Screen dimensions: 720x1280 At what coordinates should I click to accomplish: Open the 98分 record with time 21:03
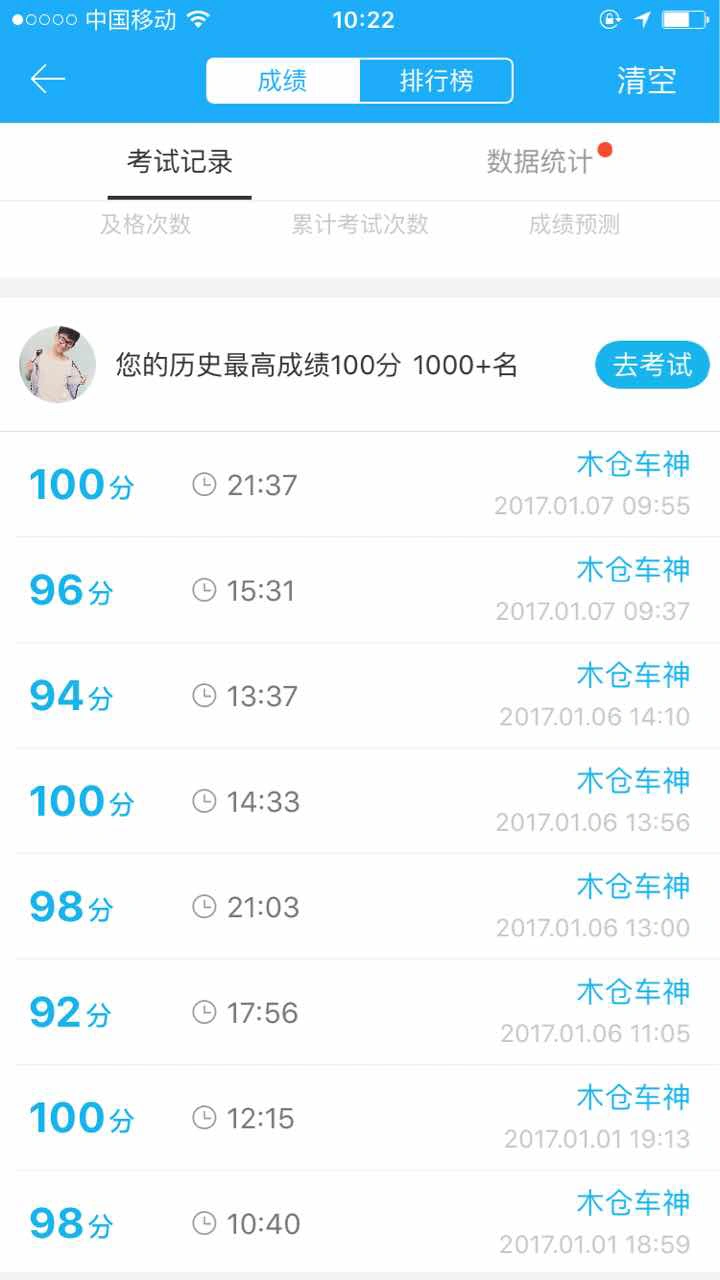(x=360, y=907)
